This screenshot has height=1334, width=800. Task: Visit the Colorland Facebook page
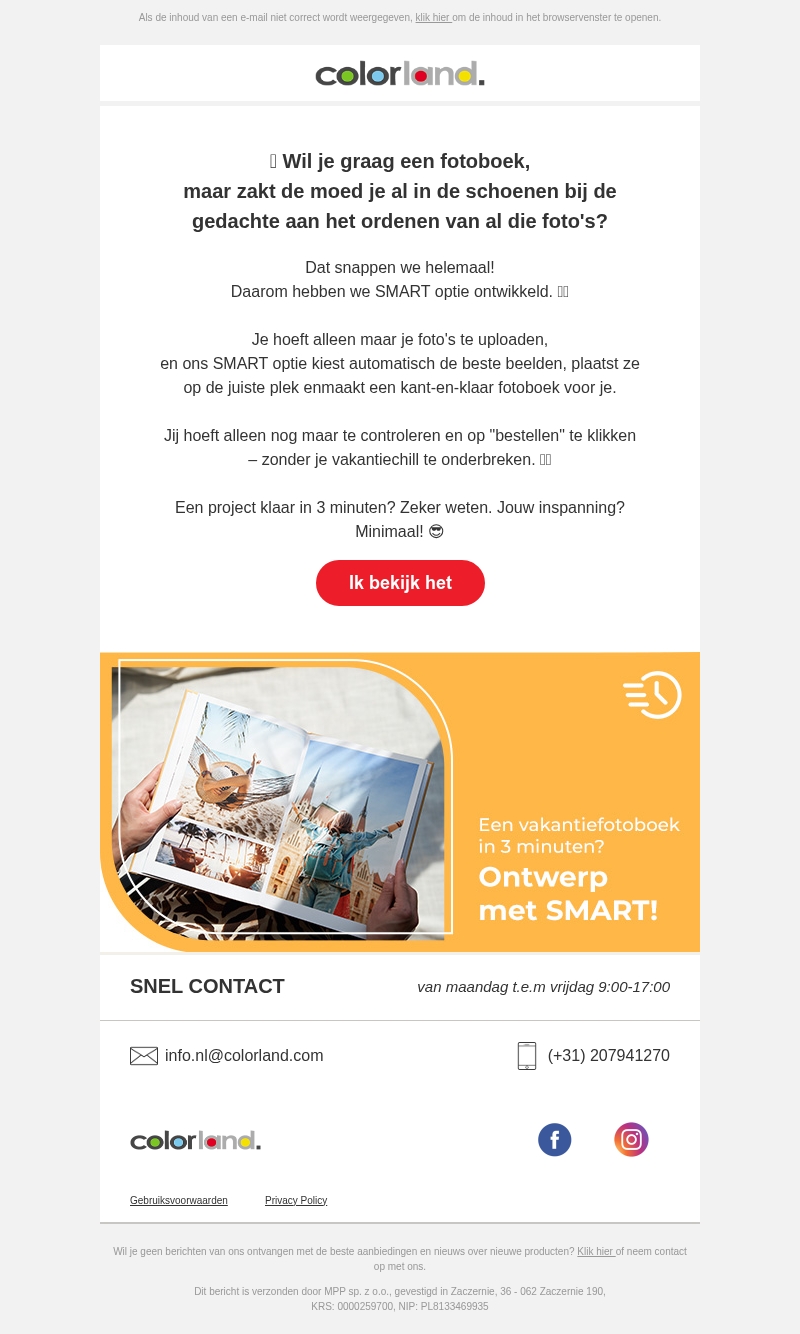(x=555, y=1140)
